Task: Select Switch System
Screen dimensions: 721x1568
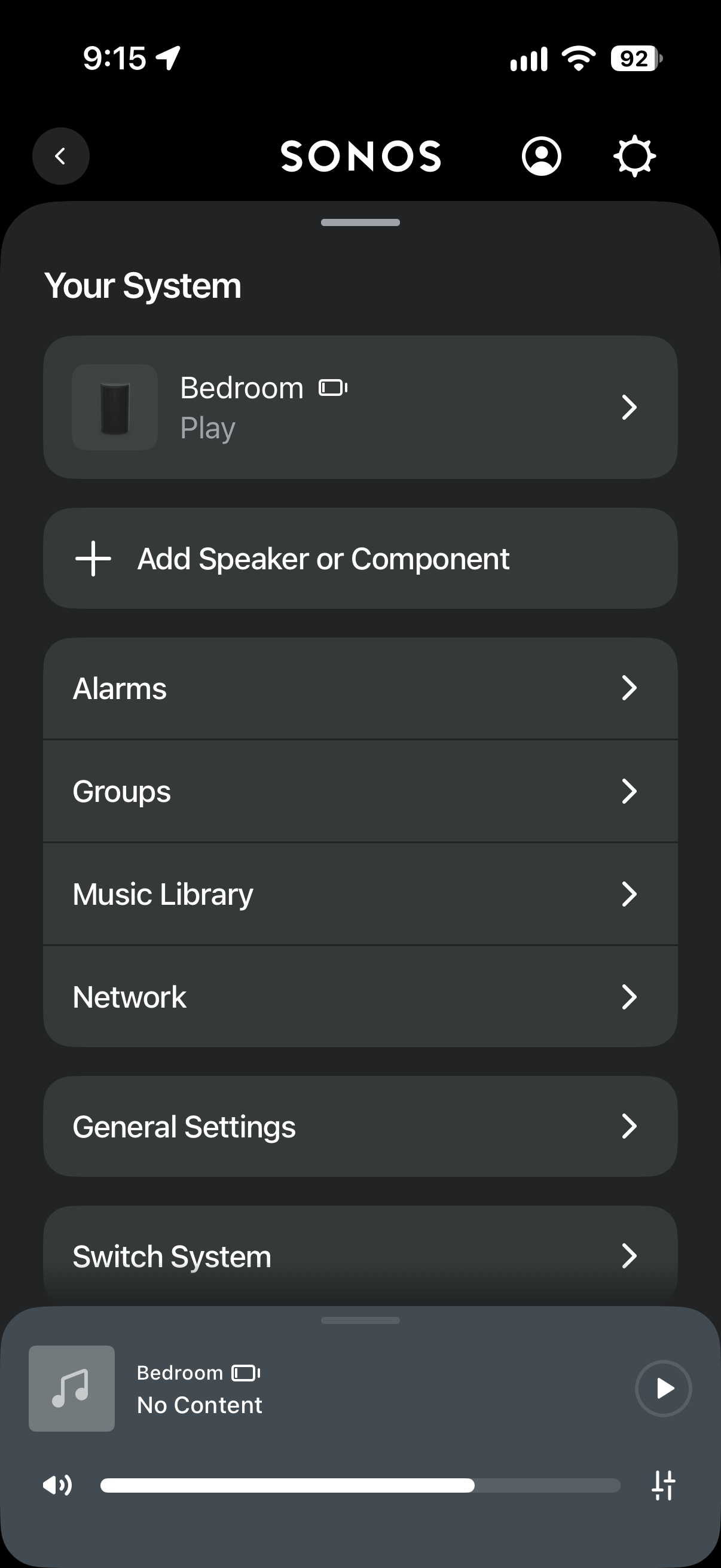Action: pos(360,1256)
